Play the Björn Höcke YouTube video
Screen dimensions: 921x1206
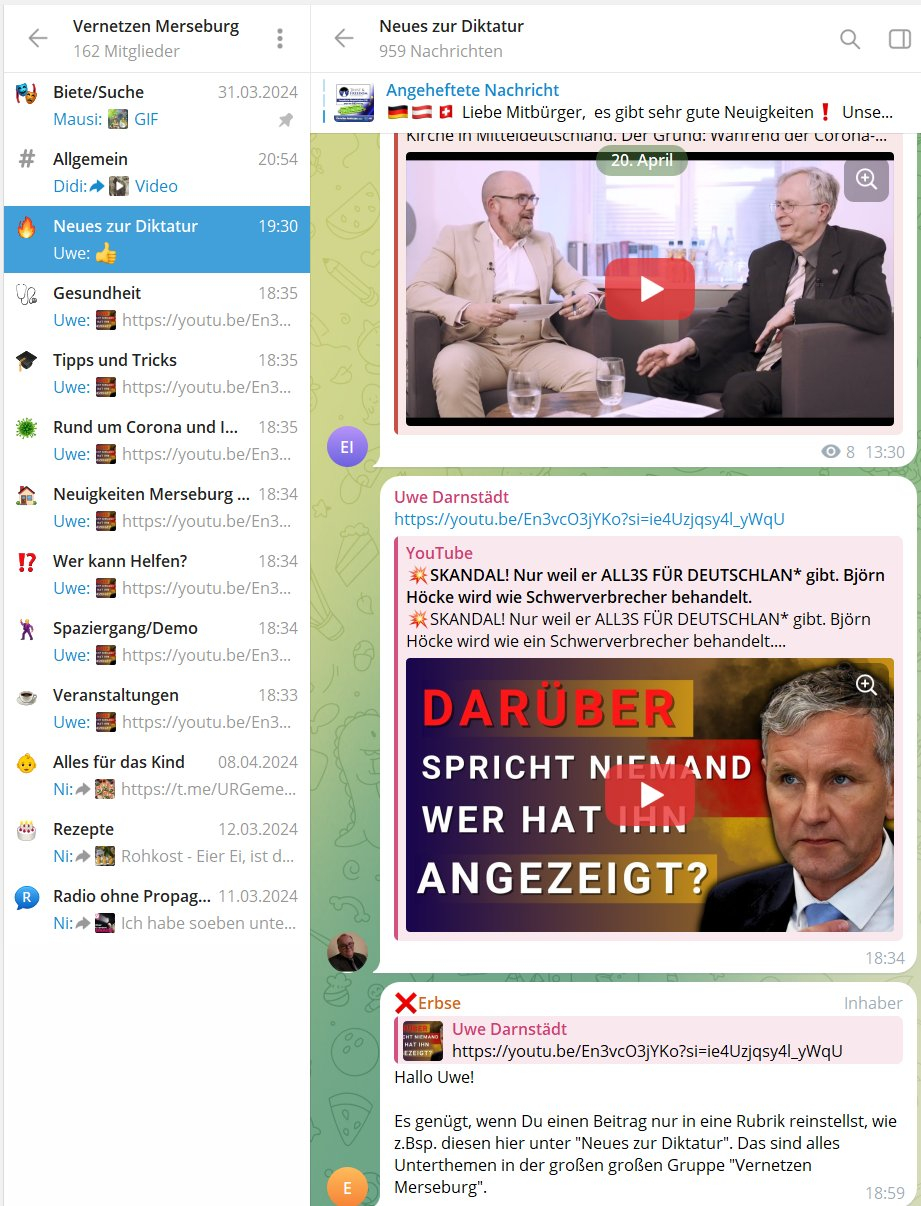[x=650, y=795]
